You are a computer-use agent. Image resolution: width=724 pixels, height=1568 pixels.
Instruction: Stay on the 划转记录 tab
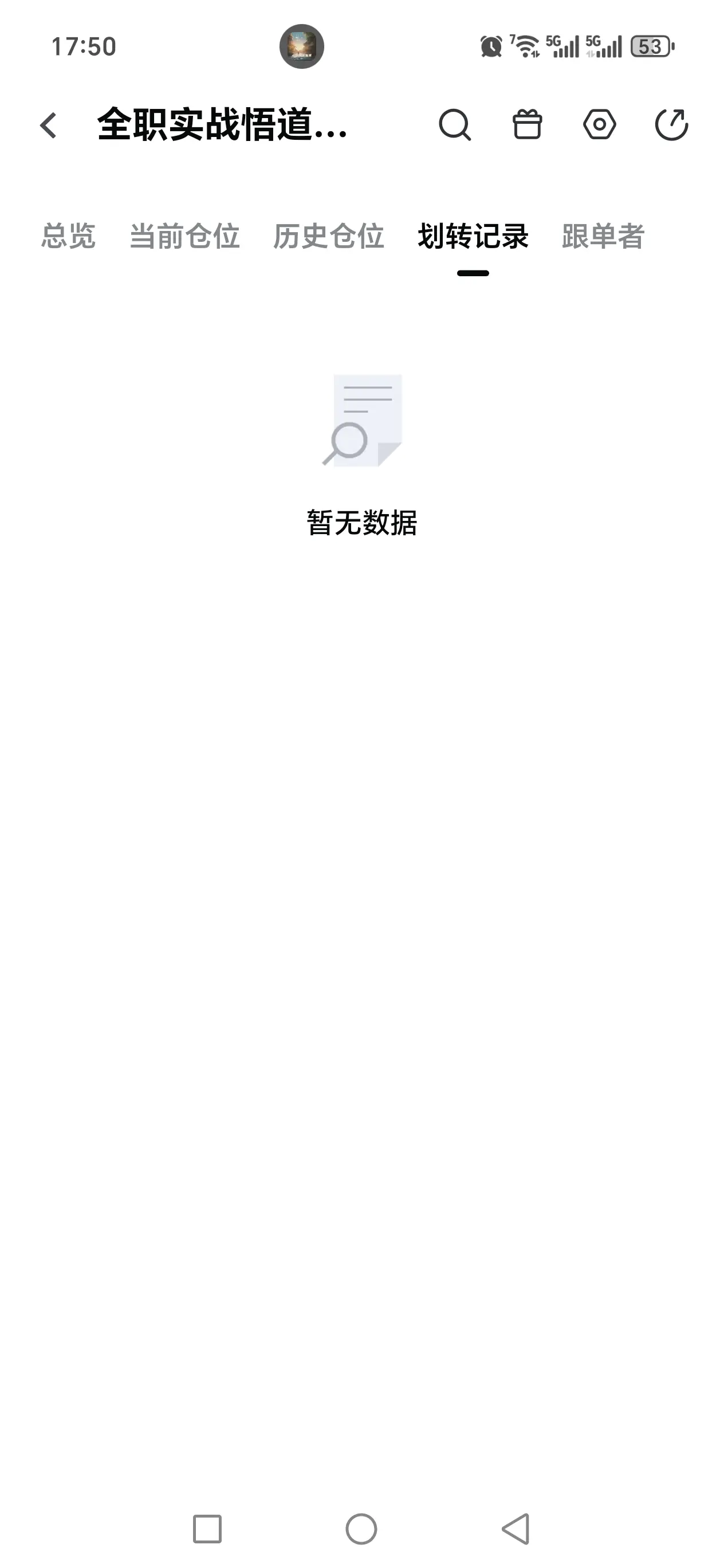[474, 237]
